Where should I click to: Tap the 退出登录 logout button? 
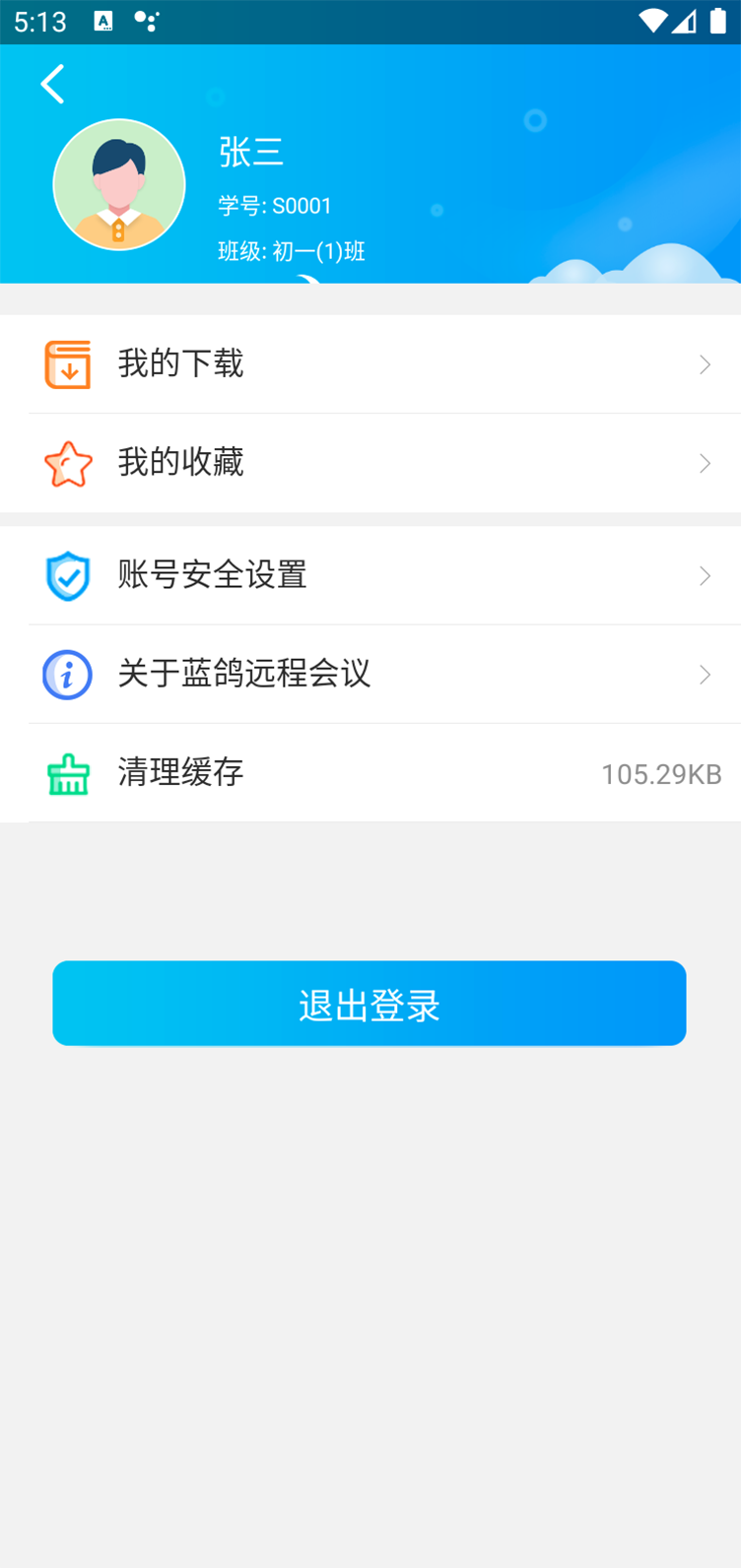point(370,1003)
